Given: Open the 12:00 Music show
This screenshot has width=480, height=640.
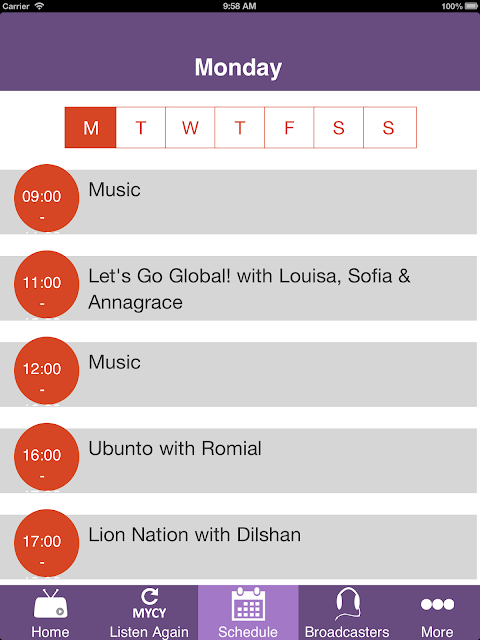Looking at the screenshot, I should [238, 374].
